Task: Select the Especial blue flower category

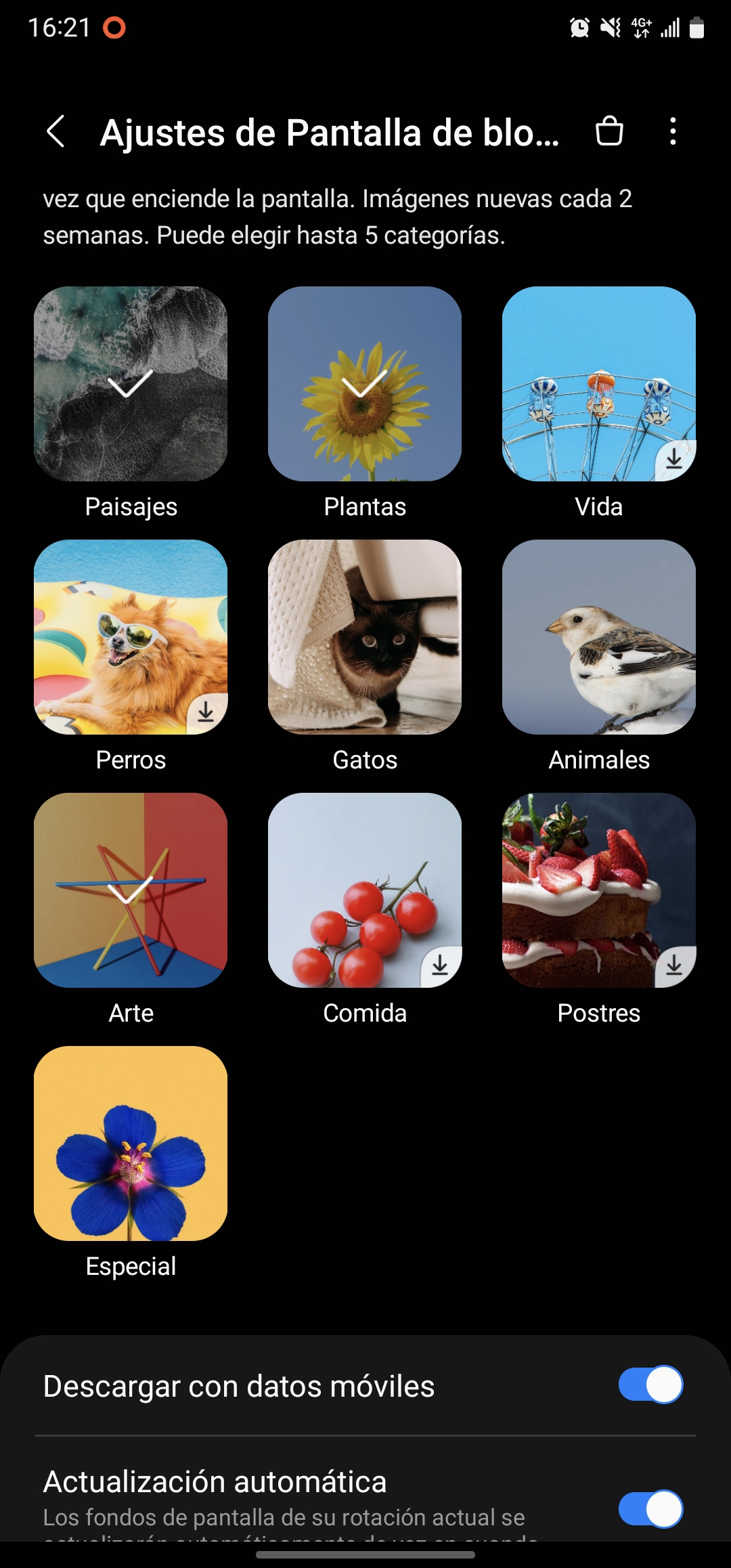Action: tap(131, 1144)
